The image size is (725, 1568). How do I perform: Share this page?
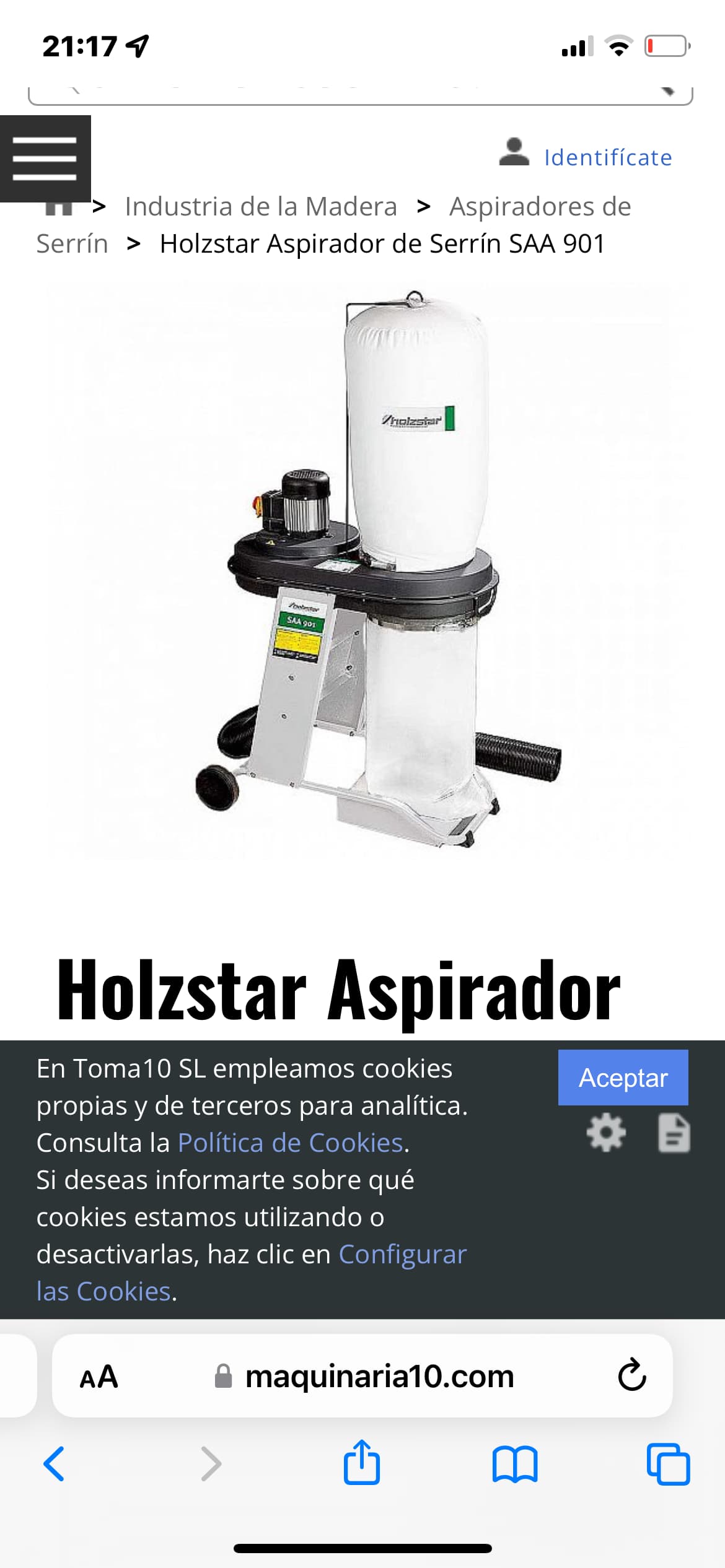click(x=362, y=1462)
